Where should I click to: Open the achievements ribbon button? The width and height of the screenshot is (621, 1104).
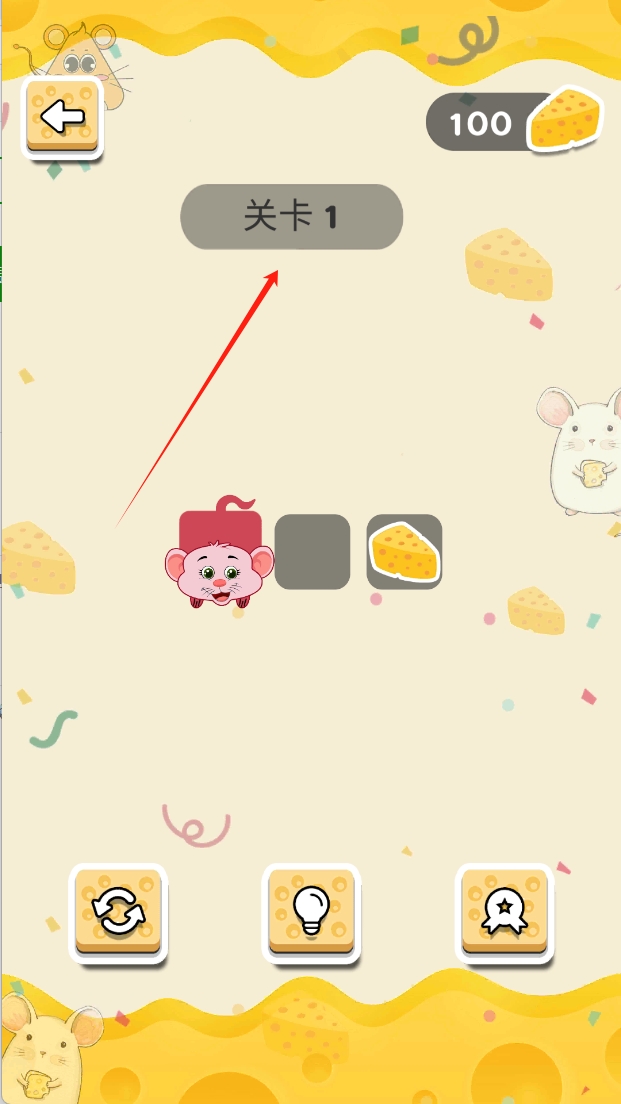pyautogui.click(x=504, y=911)
